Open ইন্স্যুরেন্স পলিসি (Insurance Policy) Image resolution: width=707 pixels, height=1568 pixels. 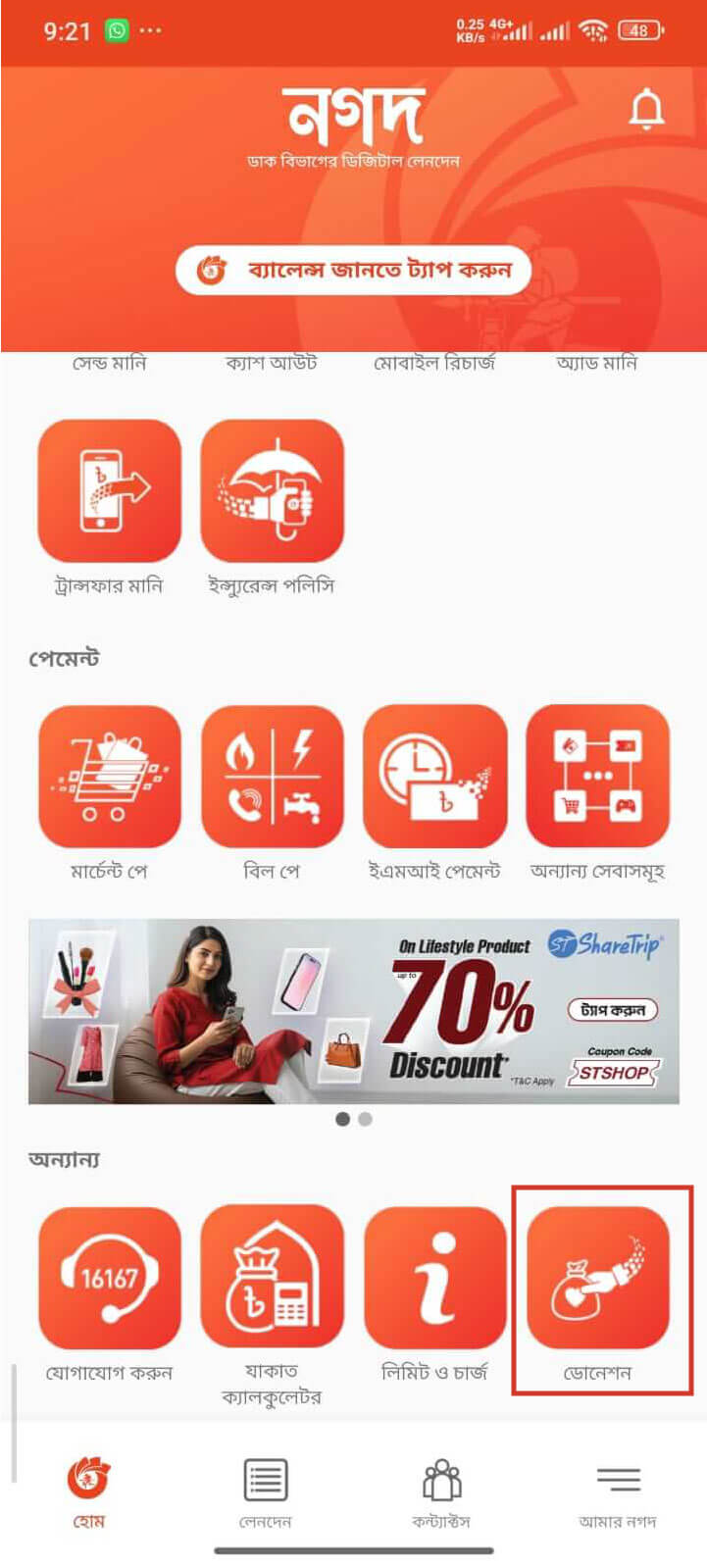coord(272,491)
